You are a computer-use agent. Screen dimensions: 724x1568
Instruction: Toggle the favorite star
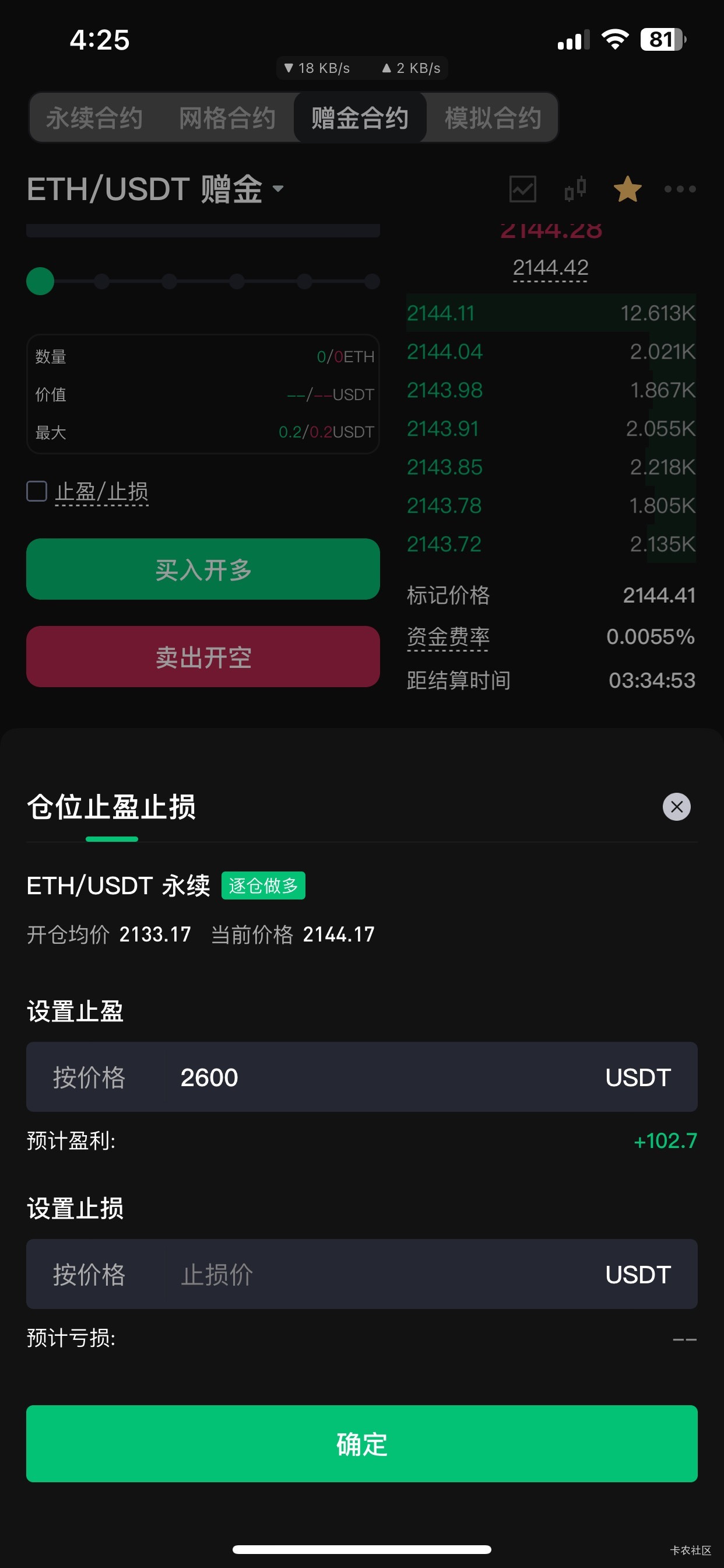(627, 188)
